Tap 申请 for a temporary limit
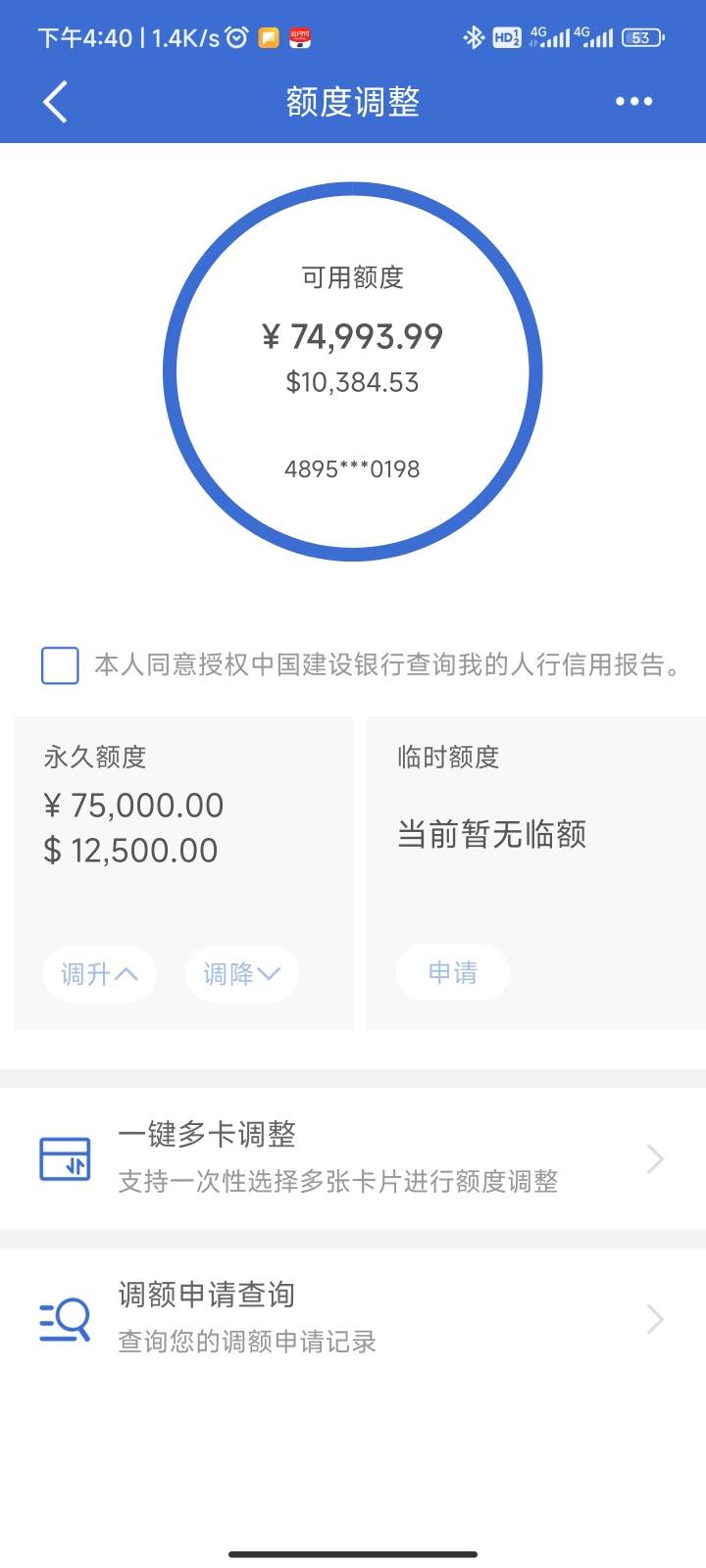706x1568 pixels. click(x=452, y=972)
